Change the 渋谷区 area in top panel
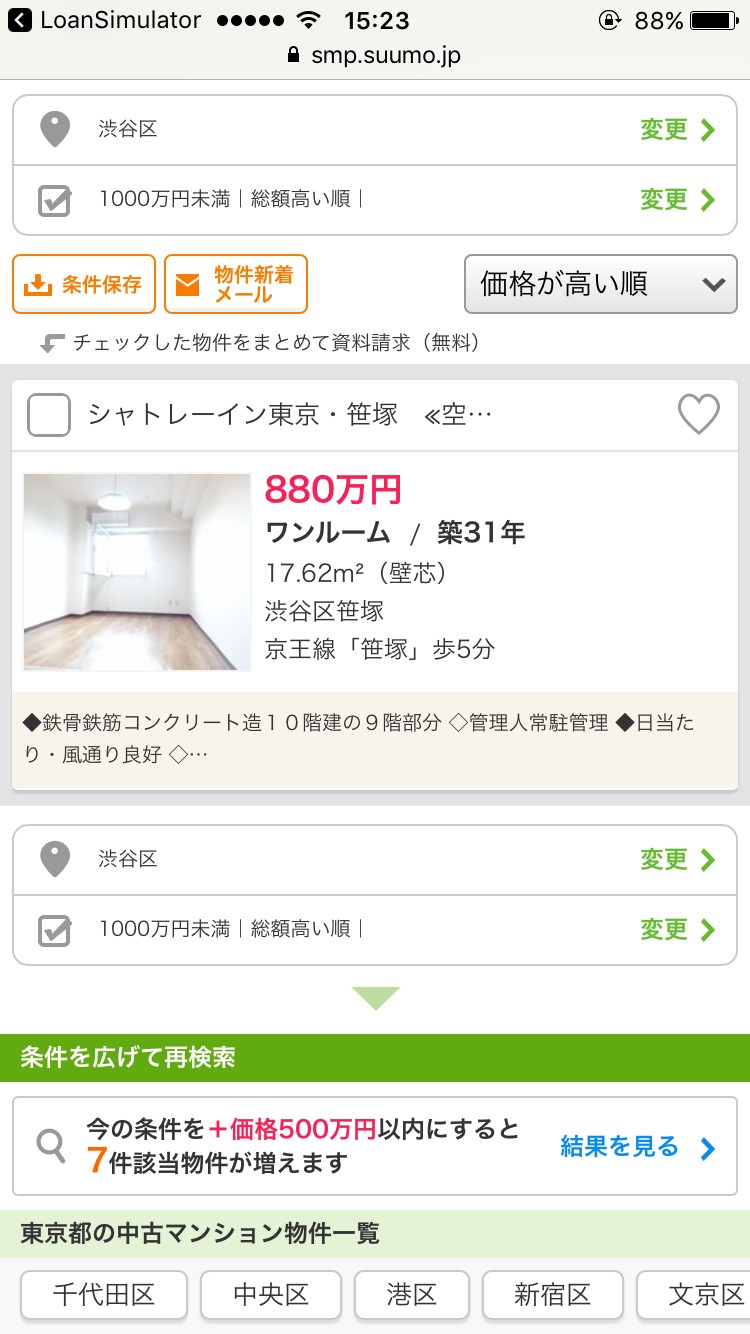The width and height of the screenshot is (750, 1334). [678, 130]
